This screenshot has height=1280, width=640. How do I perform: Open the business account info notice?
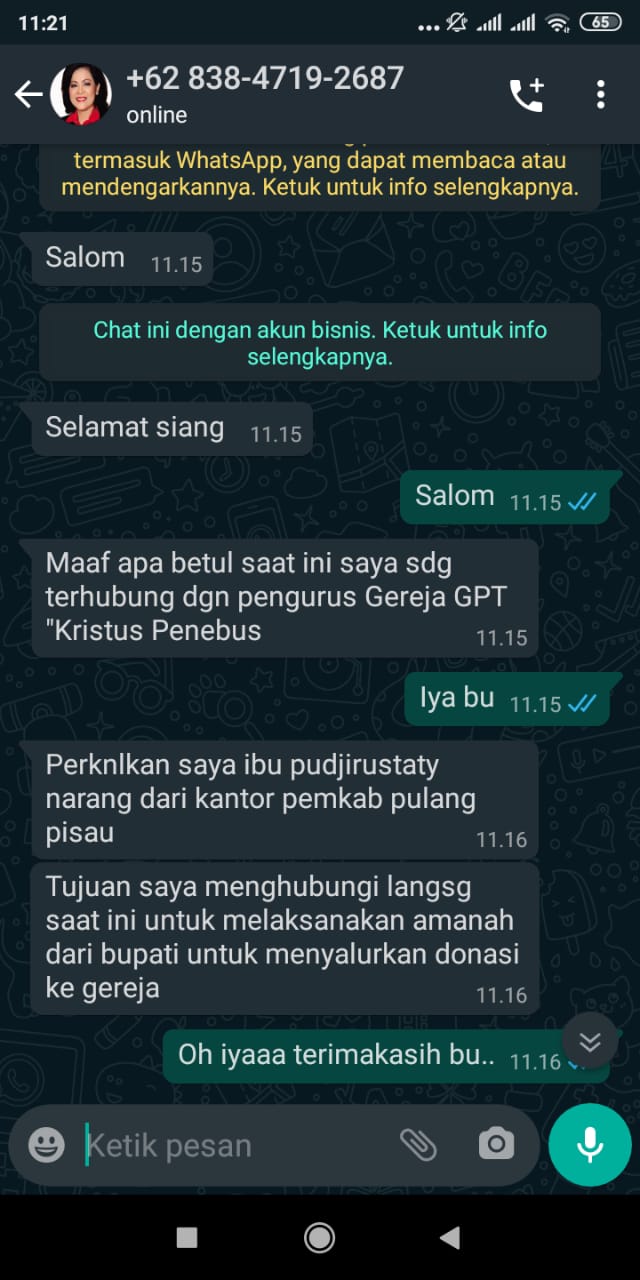320,343
